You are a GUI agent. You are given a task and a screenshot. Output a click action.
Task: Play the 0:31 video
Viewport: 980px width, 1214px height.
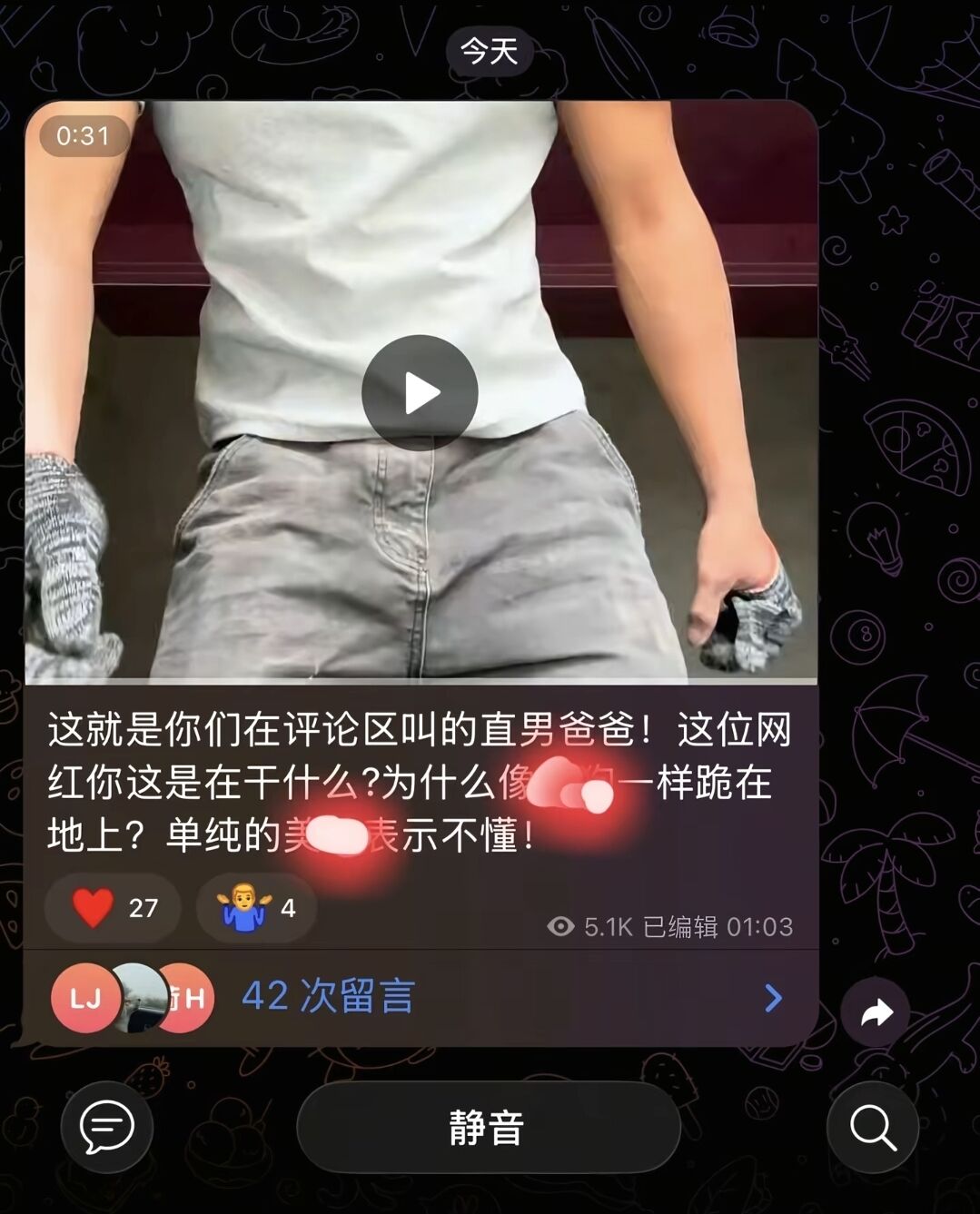point(420,392)
